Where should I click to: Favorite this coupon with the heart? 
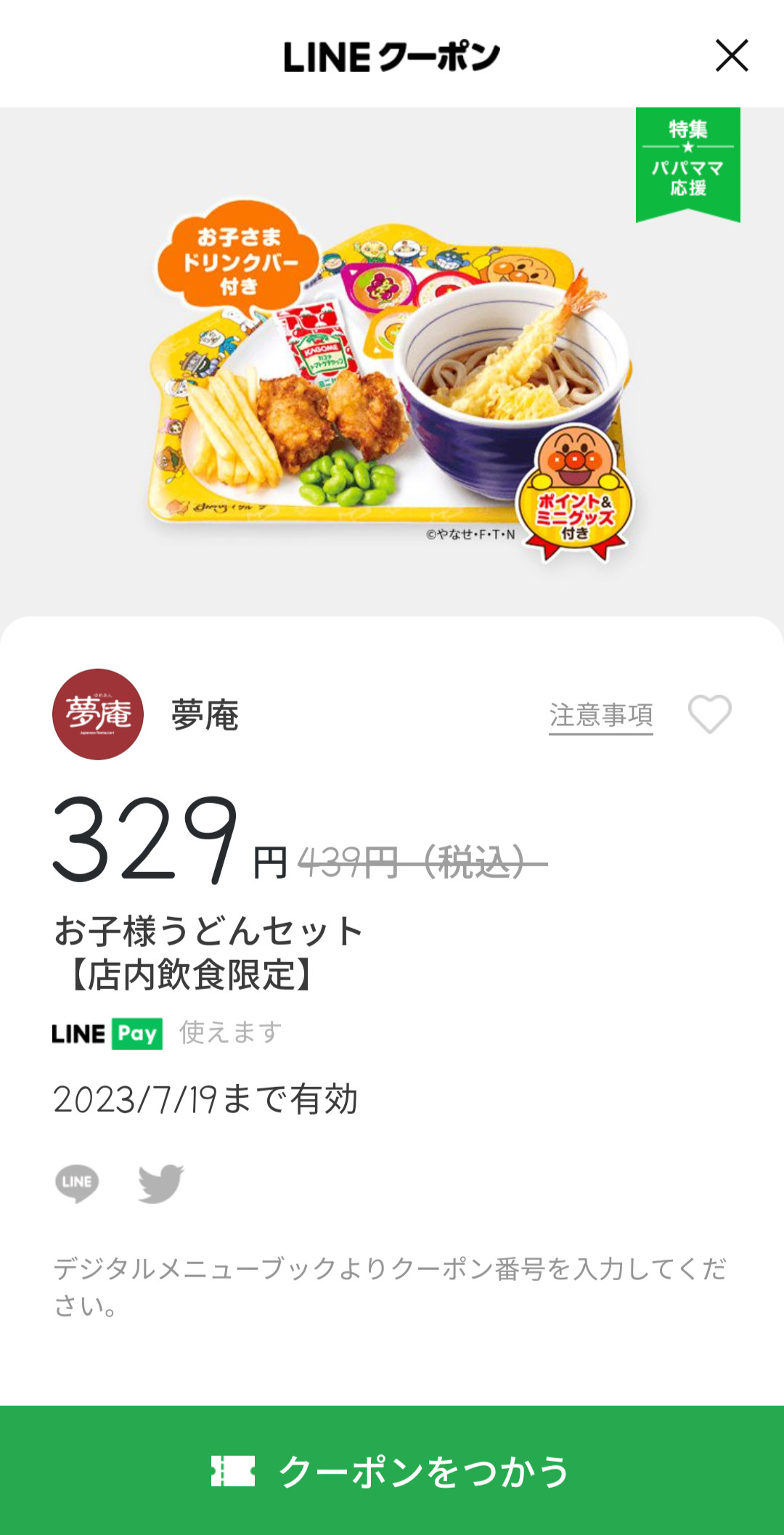[709, 714]
